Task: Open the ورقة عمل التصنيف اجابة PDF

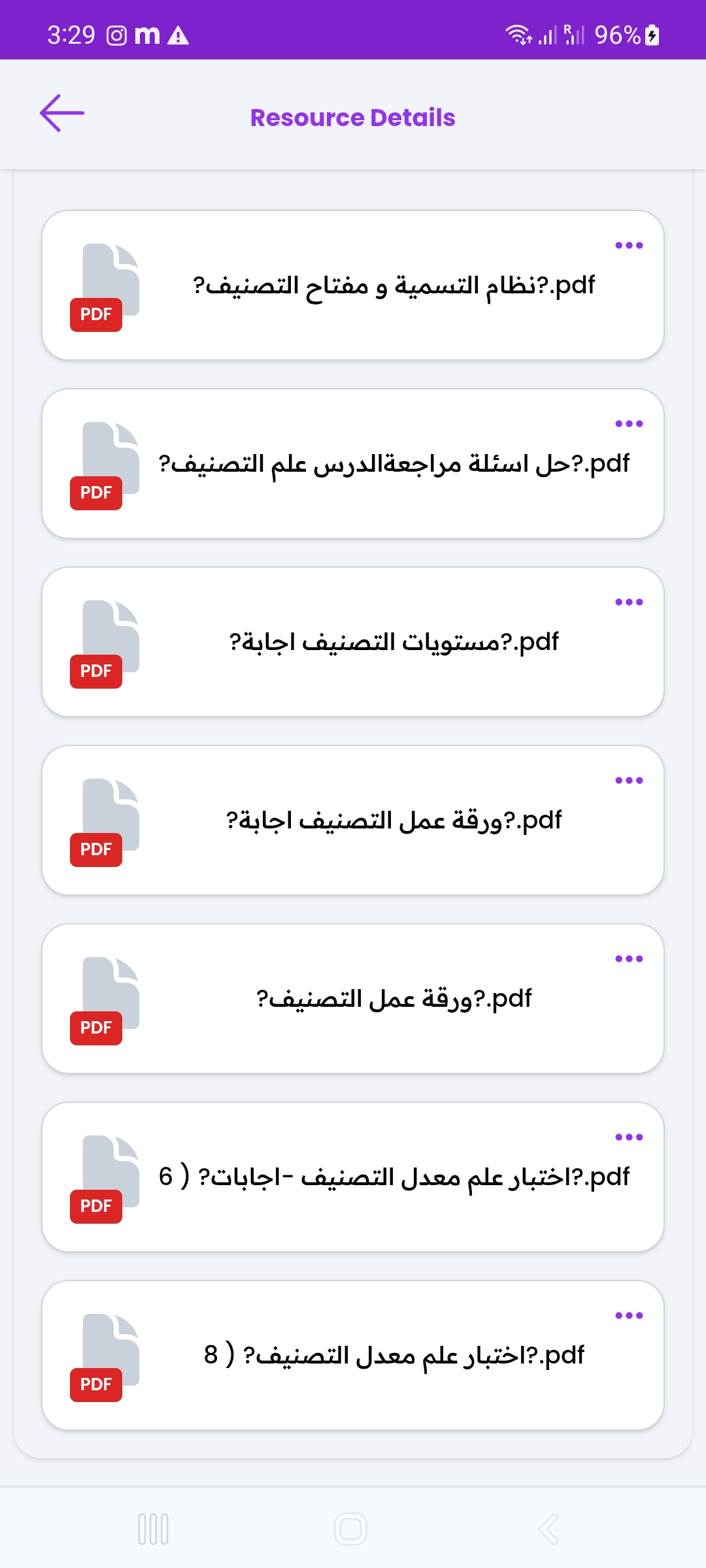Action: click(394, 821)
